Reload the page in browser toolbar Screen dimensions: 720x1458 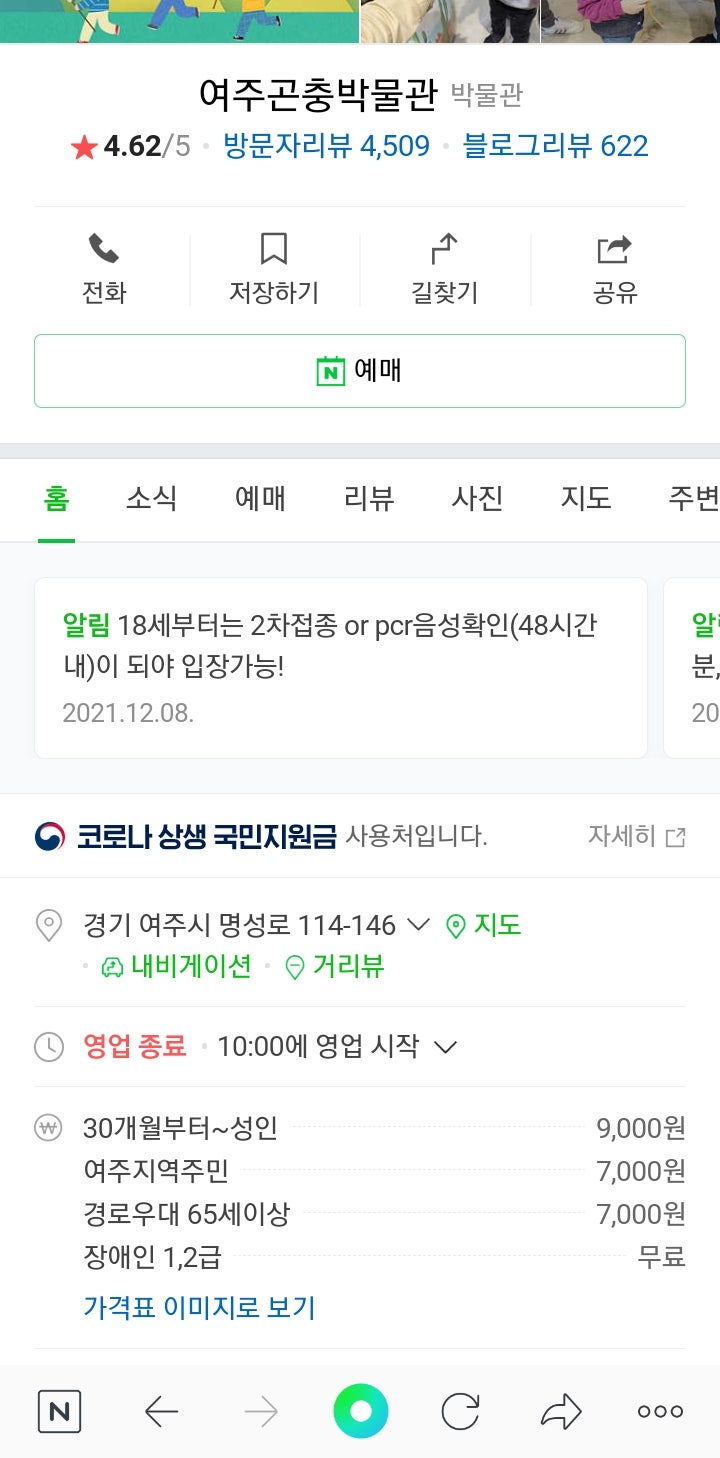(x=460, y=1412)
